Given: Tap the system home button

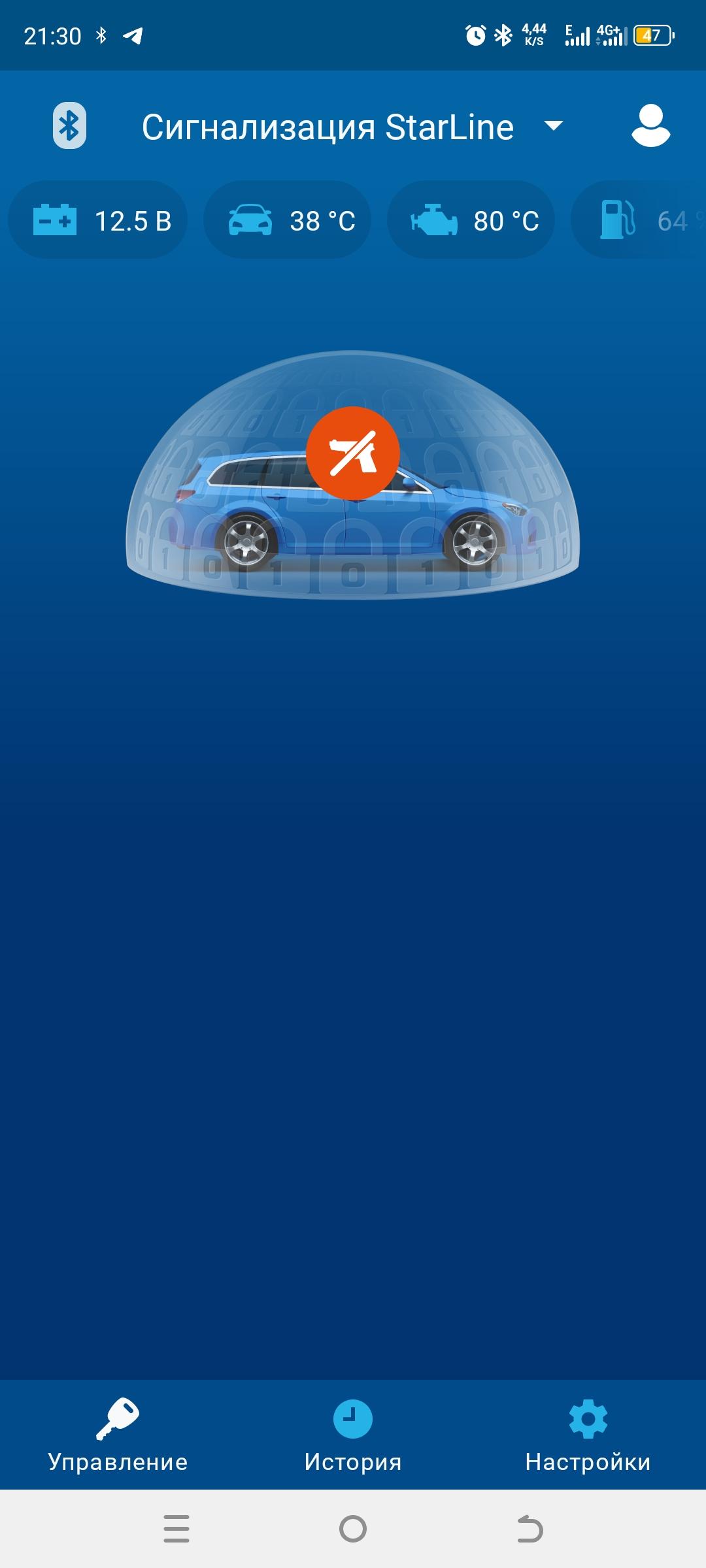Looking at the screenshot, I should click(x=353, y=1529).
